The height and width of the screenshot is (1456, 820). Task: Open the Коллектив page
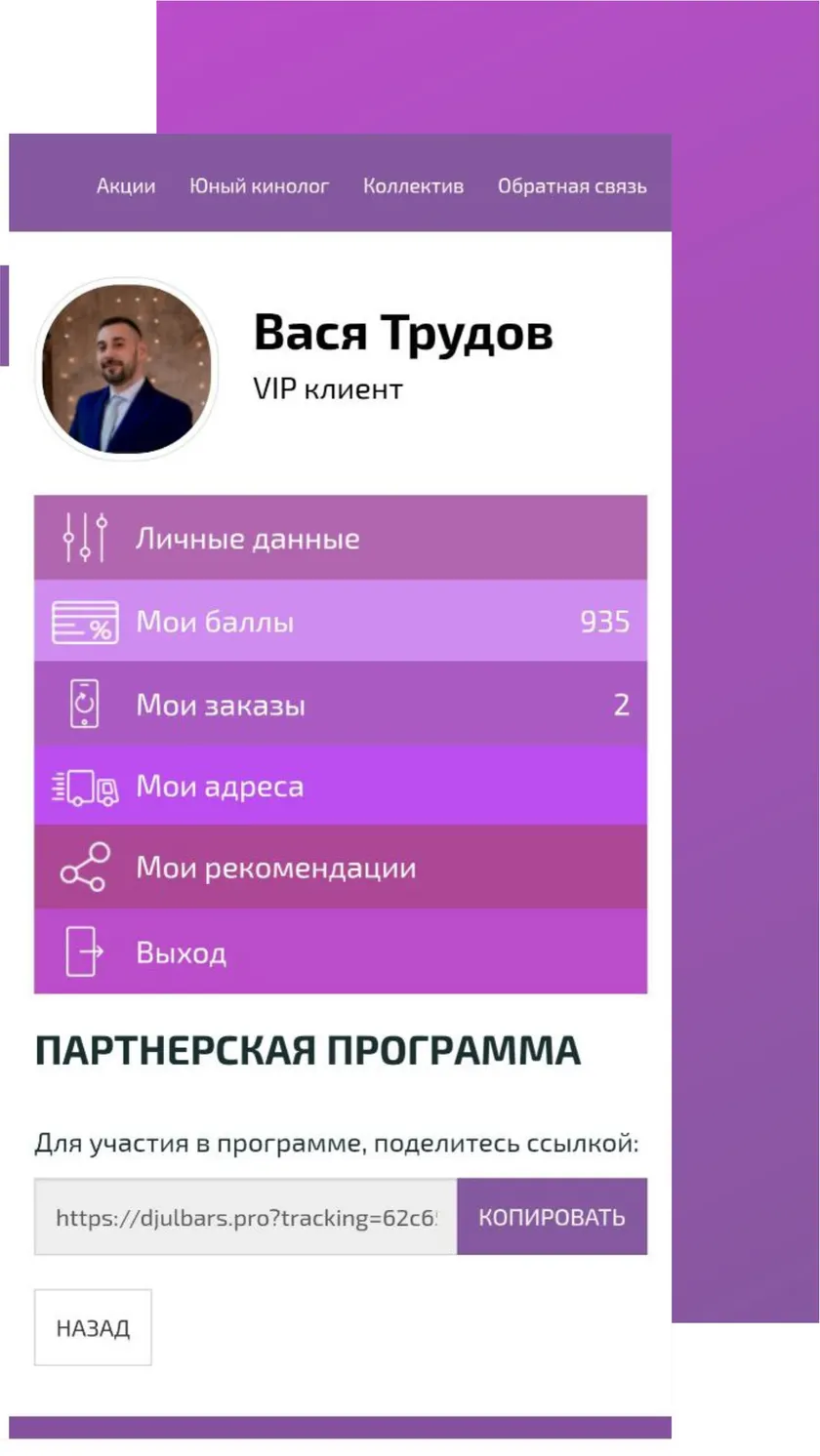click(413, 185)
